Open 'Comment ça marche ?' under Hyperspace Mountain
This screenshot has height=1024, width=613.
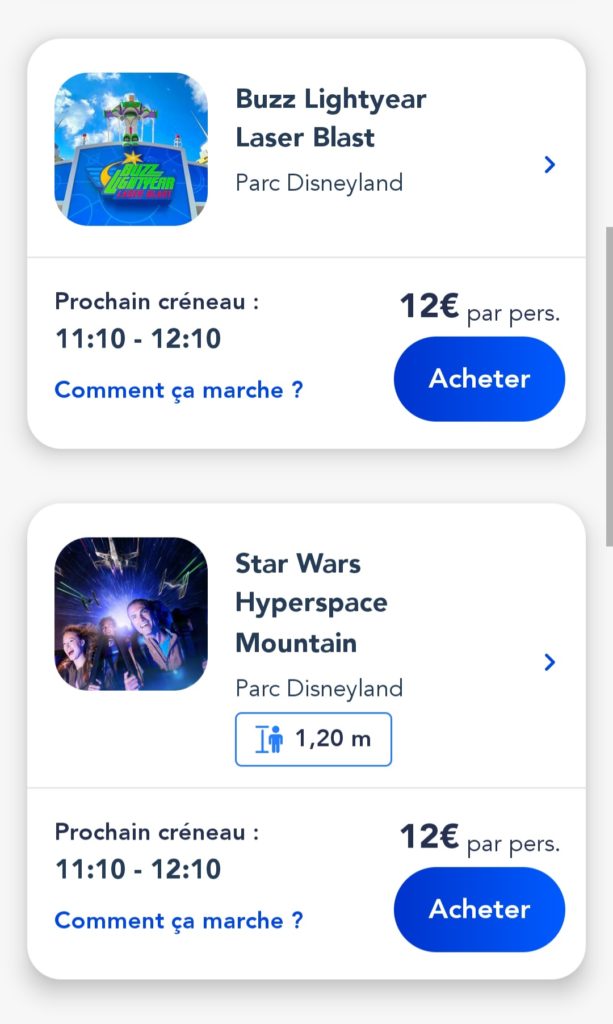(x=179, y=921)
